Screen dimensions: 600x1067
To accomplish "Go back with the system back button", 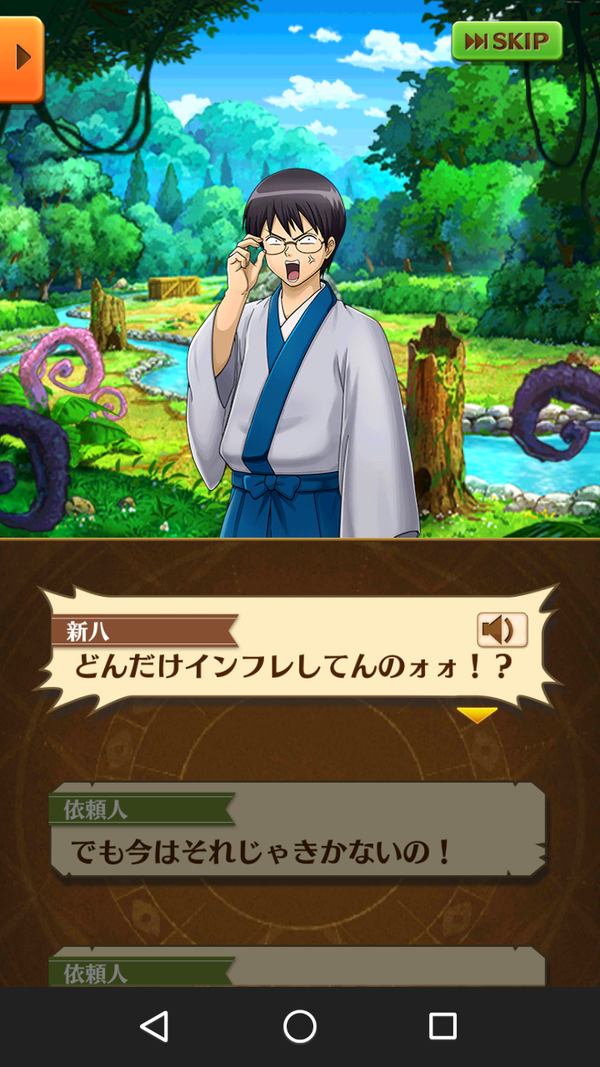I will pyautogui.click(x=154, y=1026).
